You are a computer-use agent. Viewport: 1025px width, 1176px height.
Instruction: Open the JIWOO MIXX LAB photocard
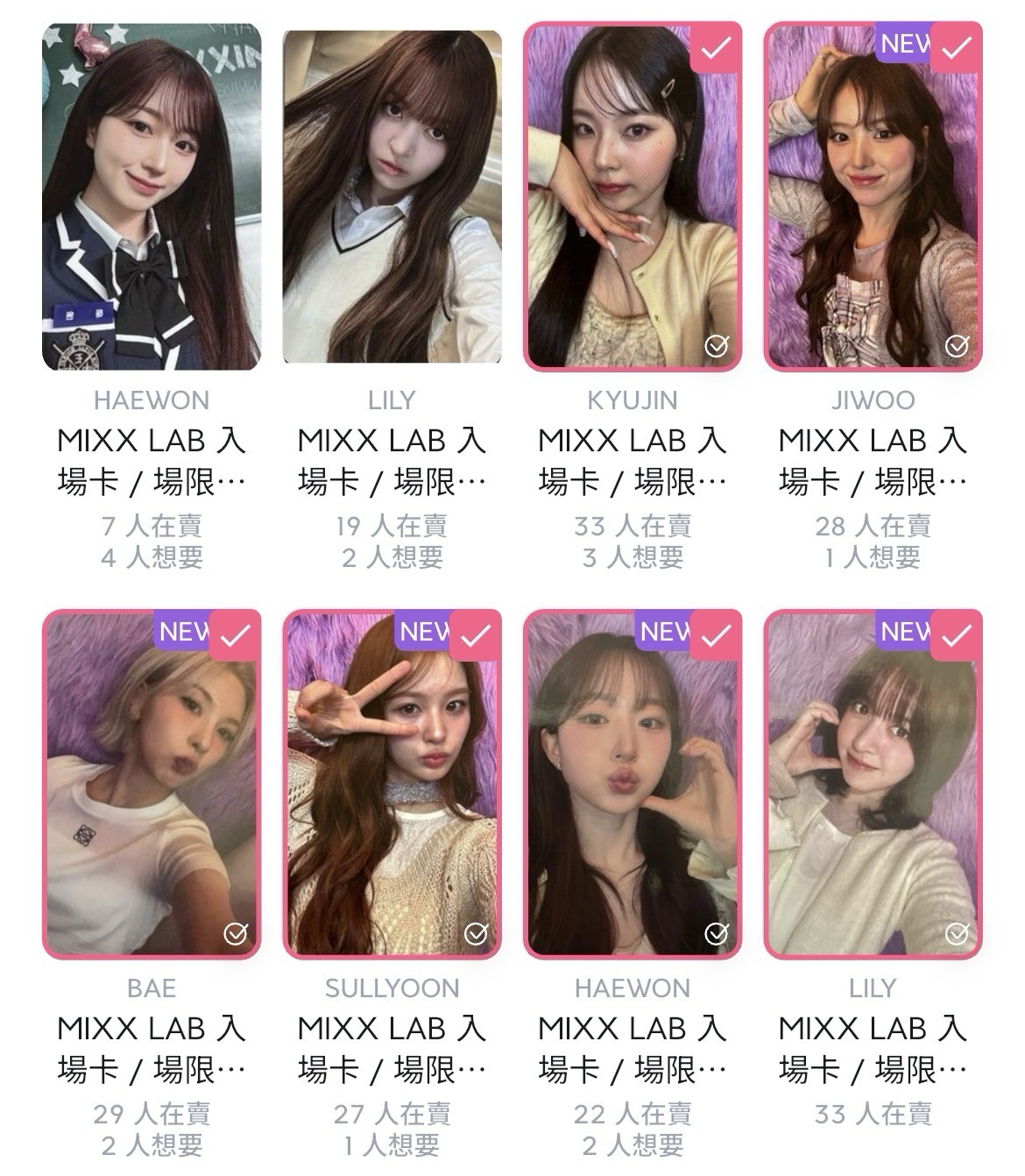[x=873, y=197]
